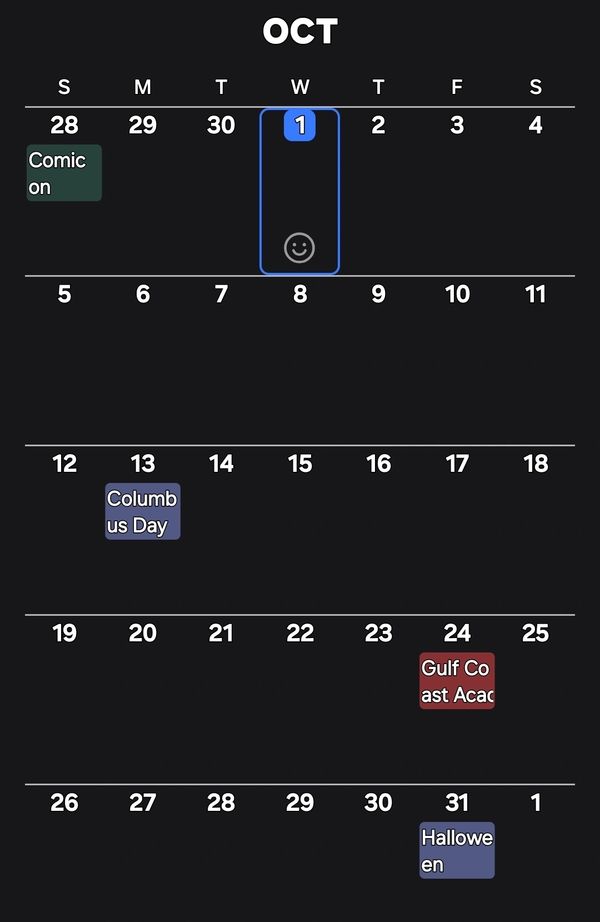Image resolution: width=600 pixels, height=922 pixels.
Task: Open the Comic Con event on September 28
Action: coord(64,173)
